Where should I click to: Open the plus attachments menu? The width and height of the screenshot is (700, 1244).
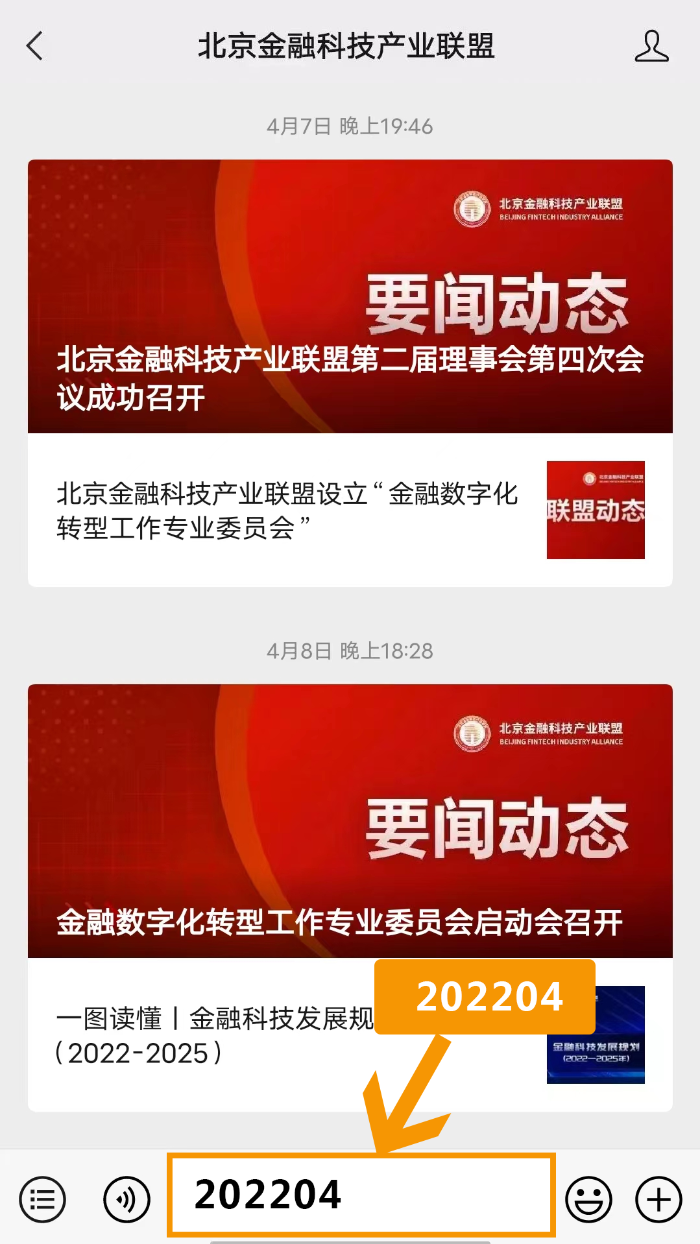[658, 1197]
